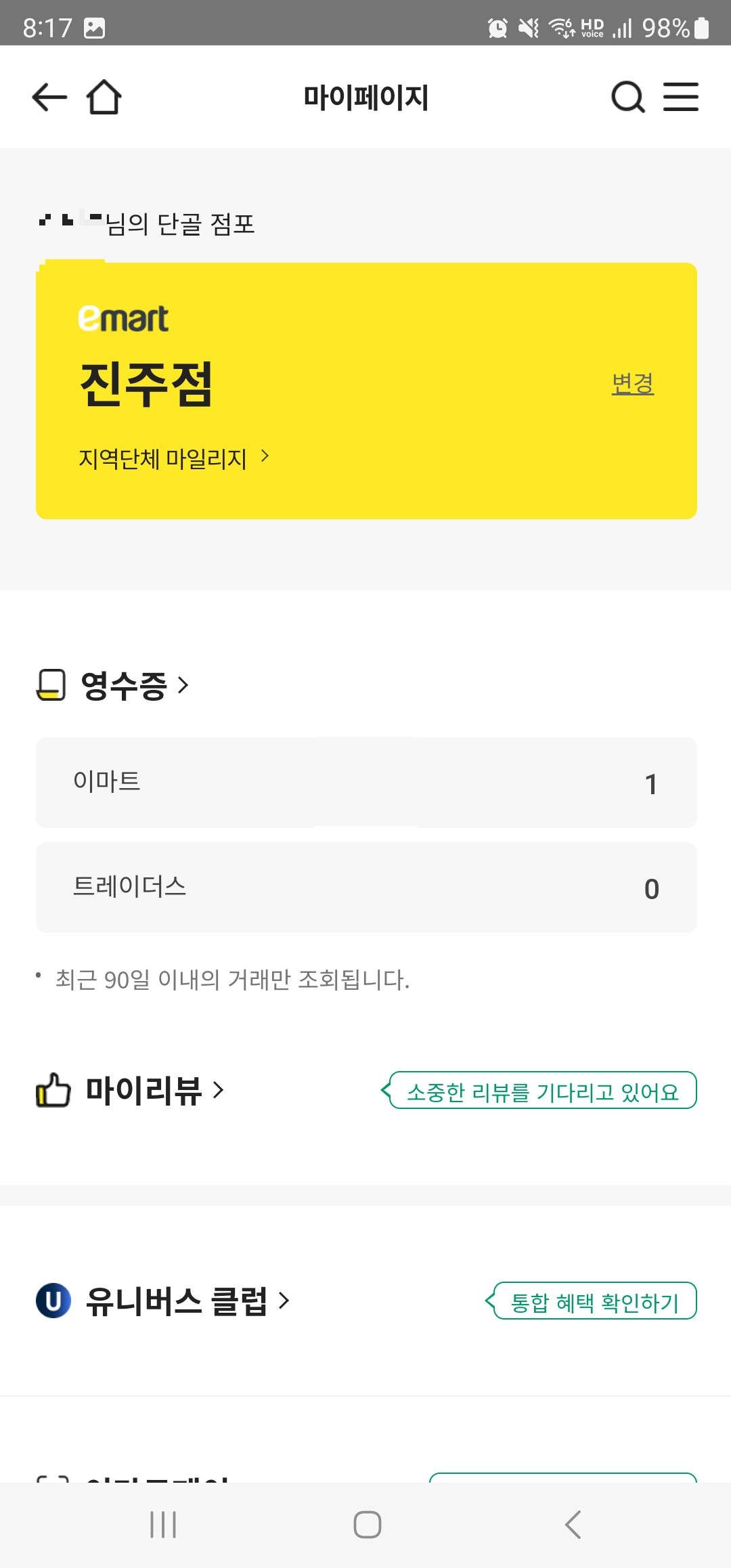
Task: Expand the 영수증 section chevron
Action: tap(183, 686)
